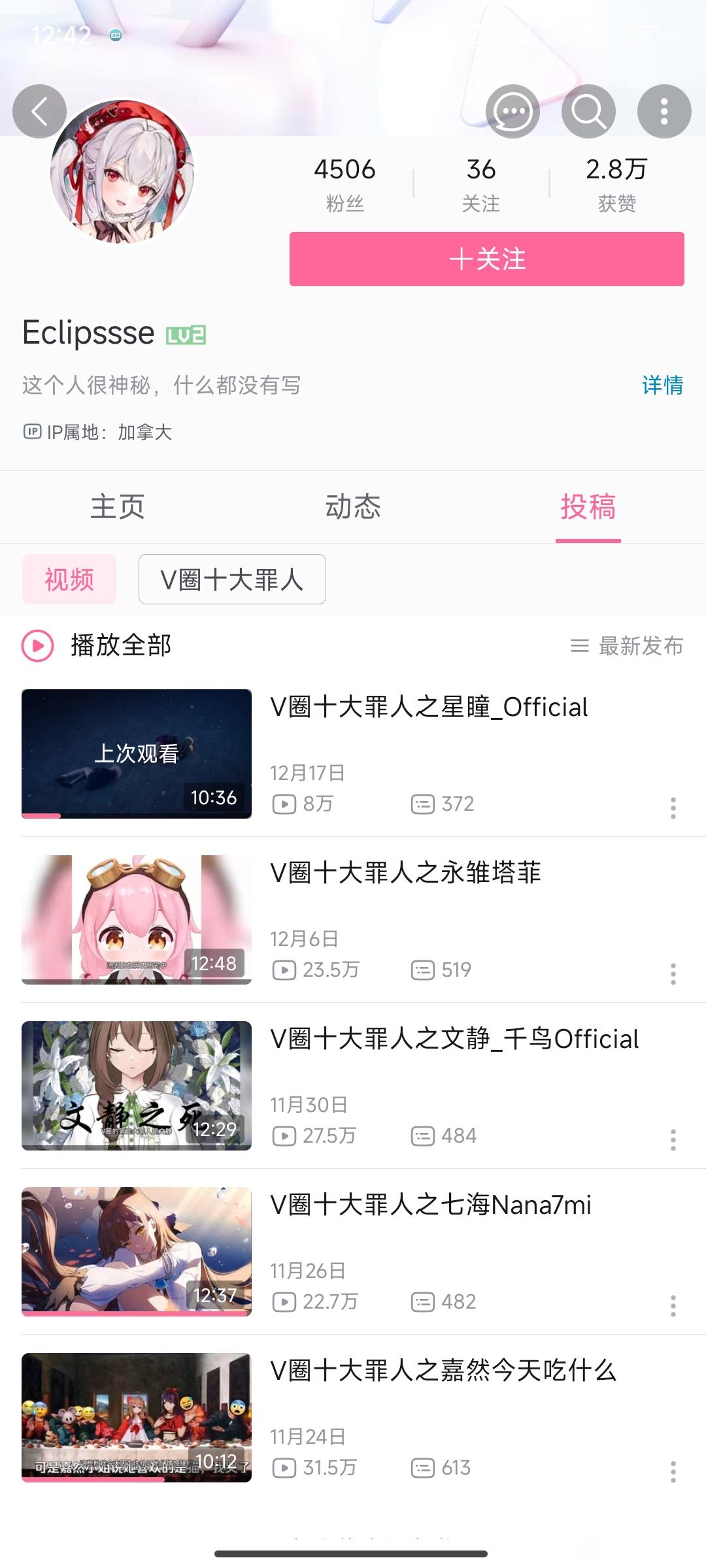The height and width of the screenshot is (1568, 706).
Task: Open video V圈十大罪人之文静_千鸟Official
Action: pyautogui.click(x=454, y=1039)
